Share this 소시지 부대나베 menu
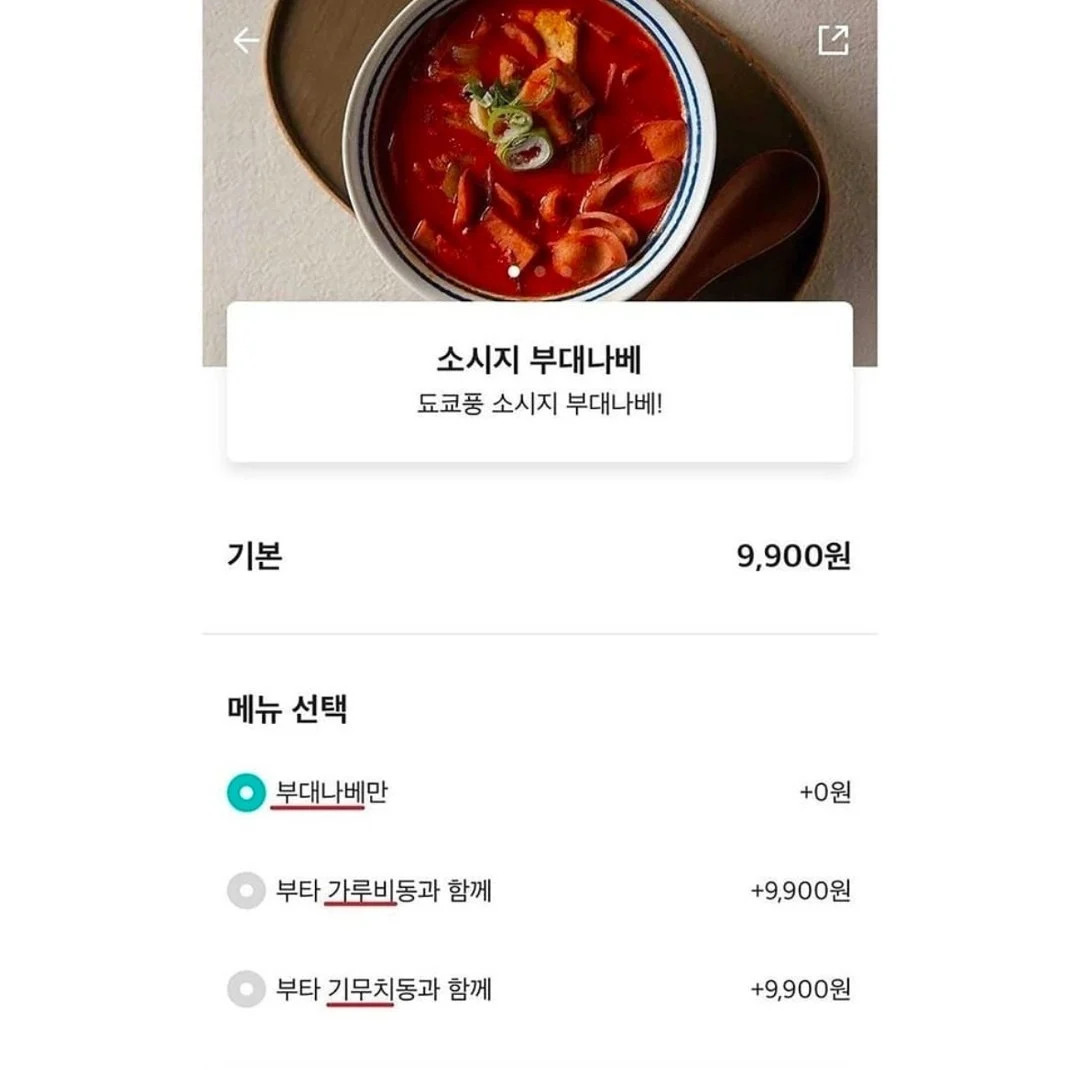 832,41
